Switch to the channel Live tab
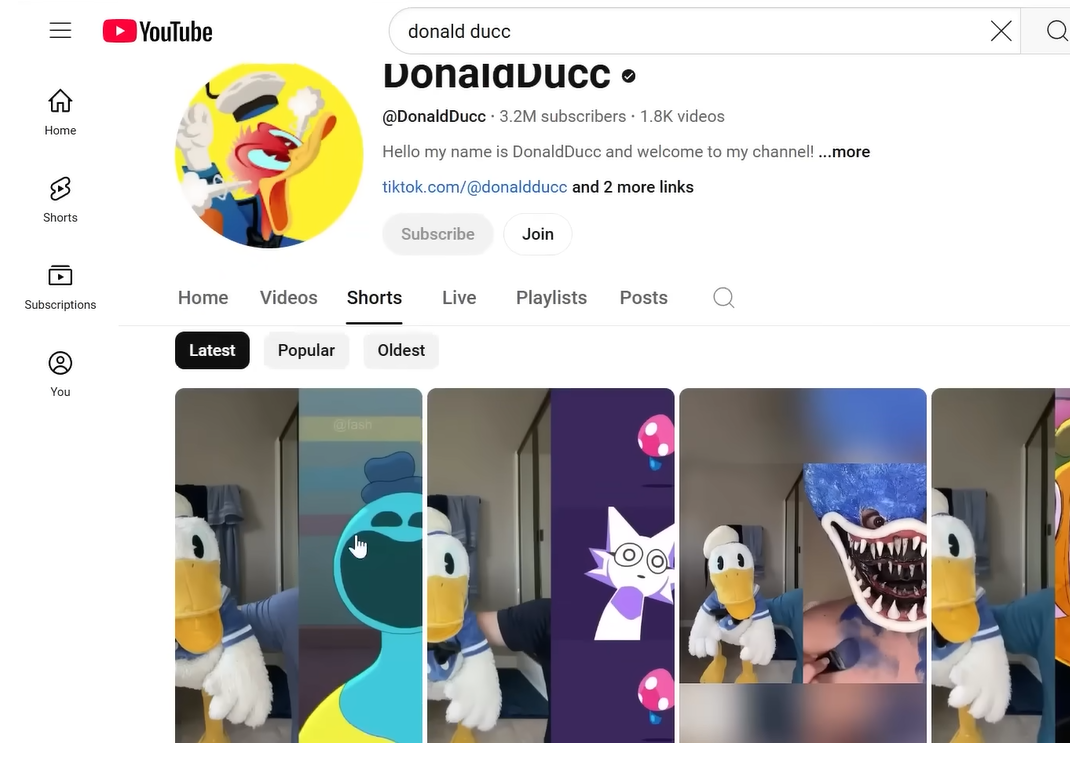1070x759 pixels. coord(459,298)
